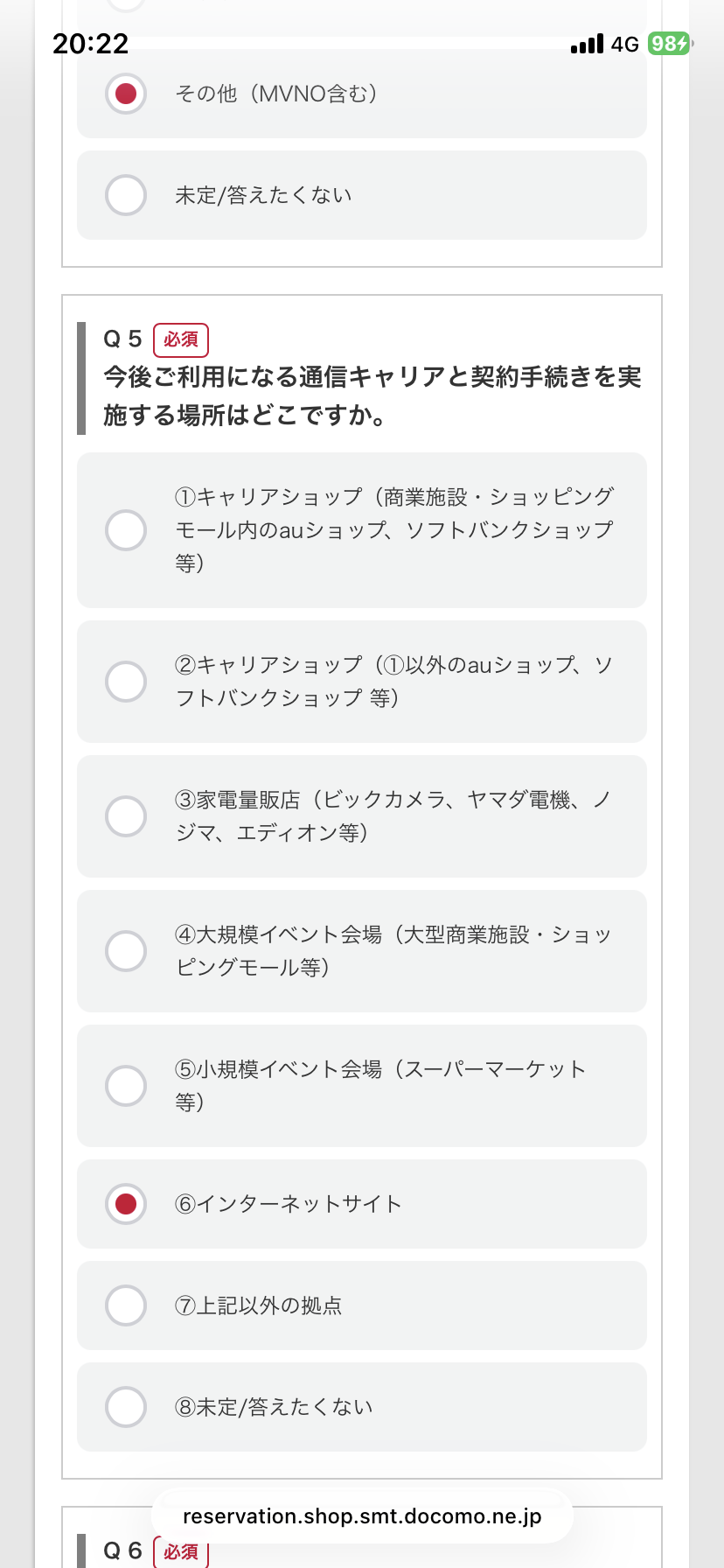Tap the 必須 badge next to Q5
Viewport: 724px width, 1568px height.
[x=180, y=339]
